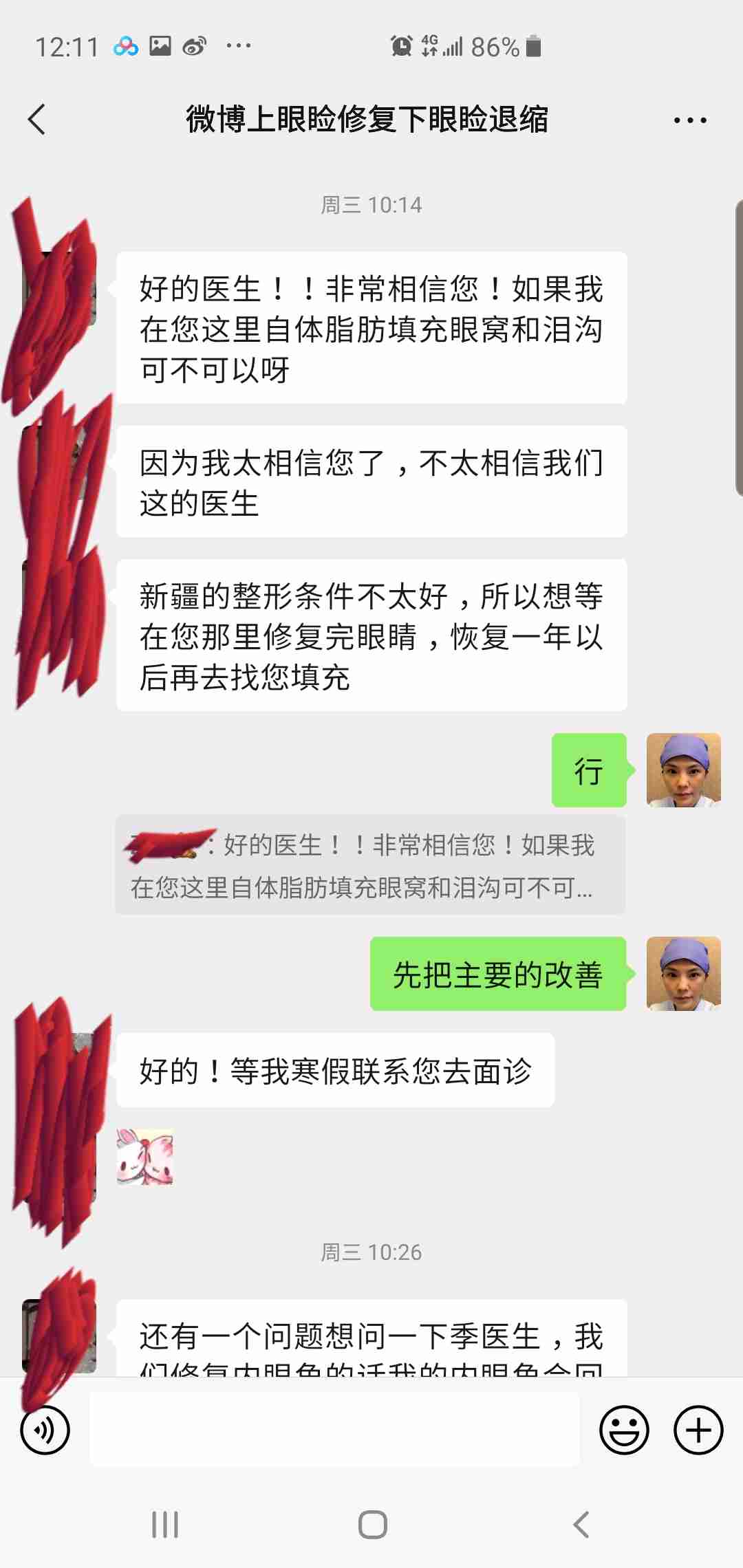This screenshot has width=743, height=1568.
Task: Open system recent apps view
Action: [x=165, y=1525]
